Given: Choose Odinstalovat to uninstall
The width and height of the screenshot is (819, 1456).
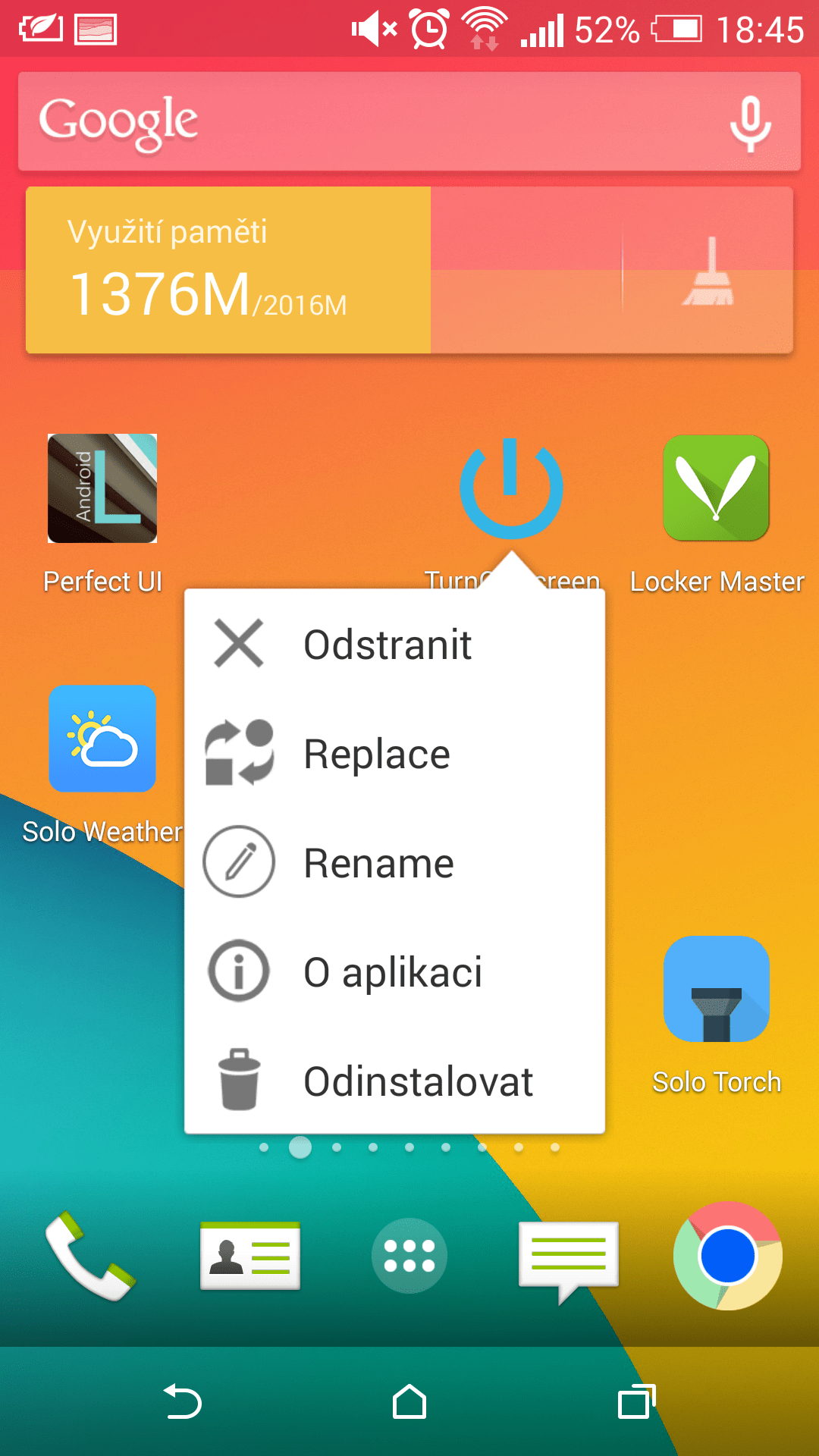Looking at the screenshot, I should pos(394,1081).
